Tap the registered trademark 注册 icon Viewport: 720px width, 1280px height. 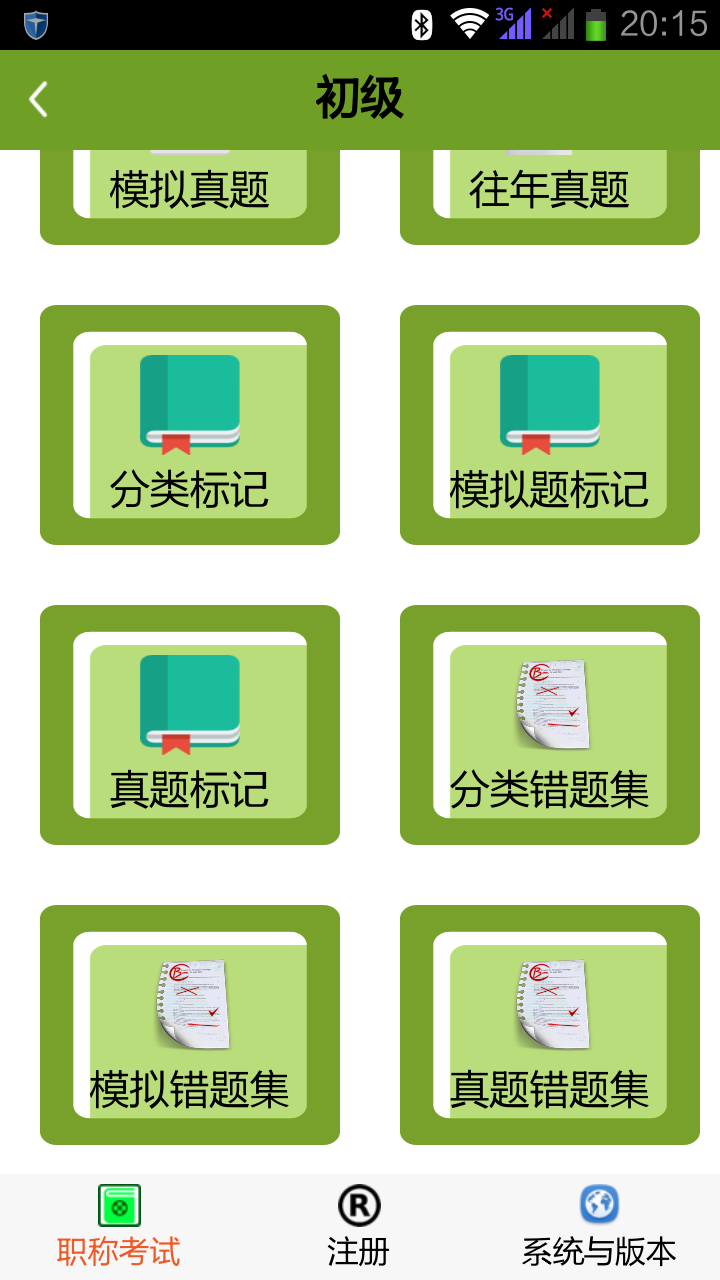point(358,1205)
